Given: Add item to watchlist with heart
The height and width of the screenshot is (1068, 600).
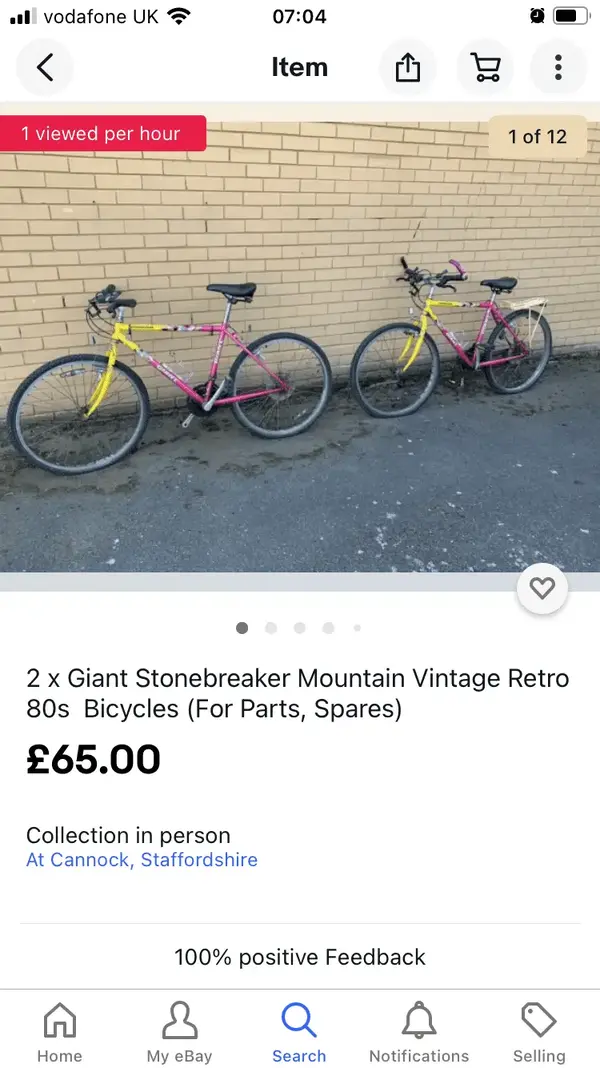Looking at the screenshot, I should [x=542, y=590].
